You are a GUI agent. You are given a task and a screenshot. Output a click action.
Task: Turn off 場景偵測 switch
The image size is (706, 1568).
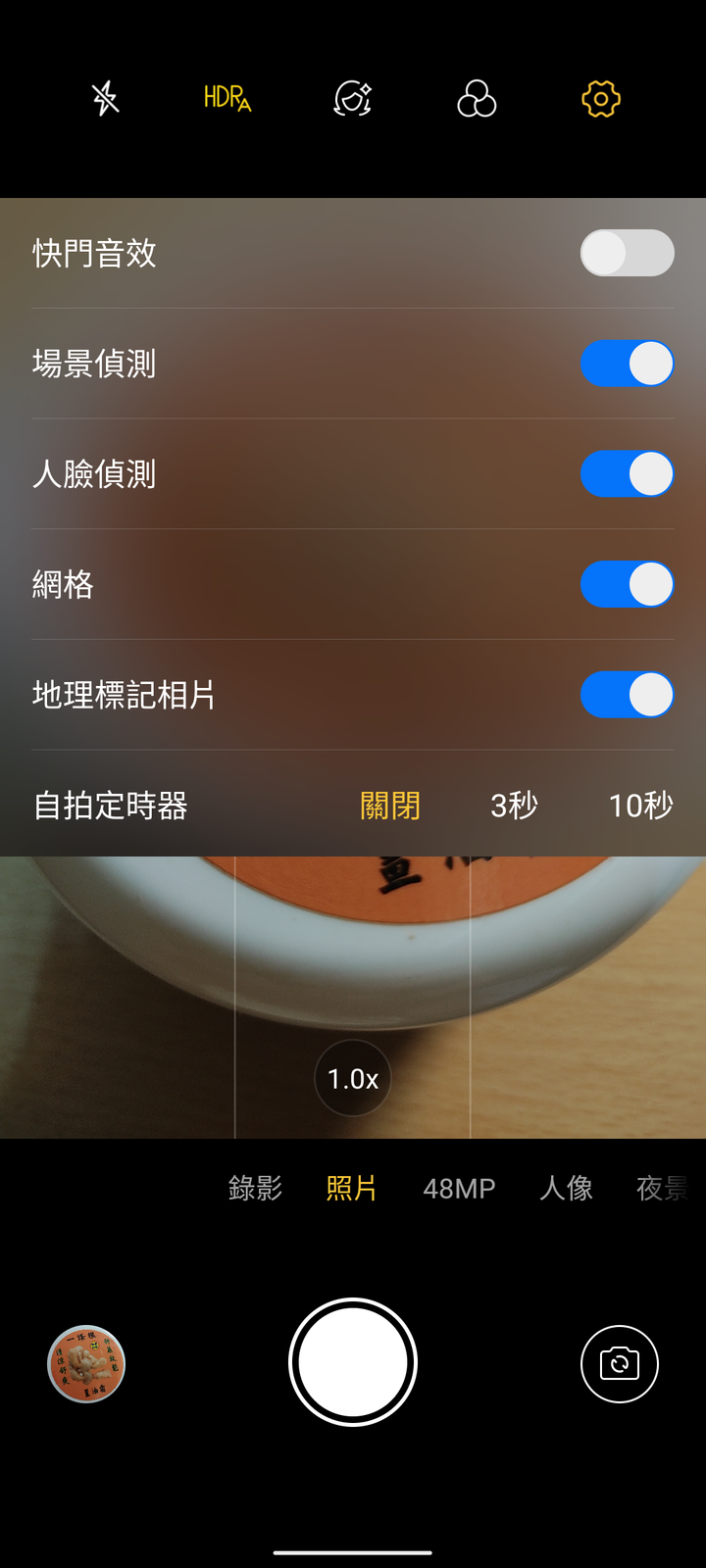[x=627, y=364]
